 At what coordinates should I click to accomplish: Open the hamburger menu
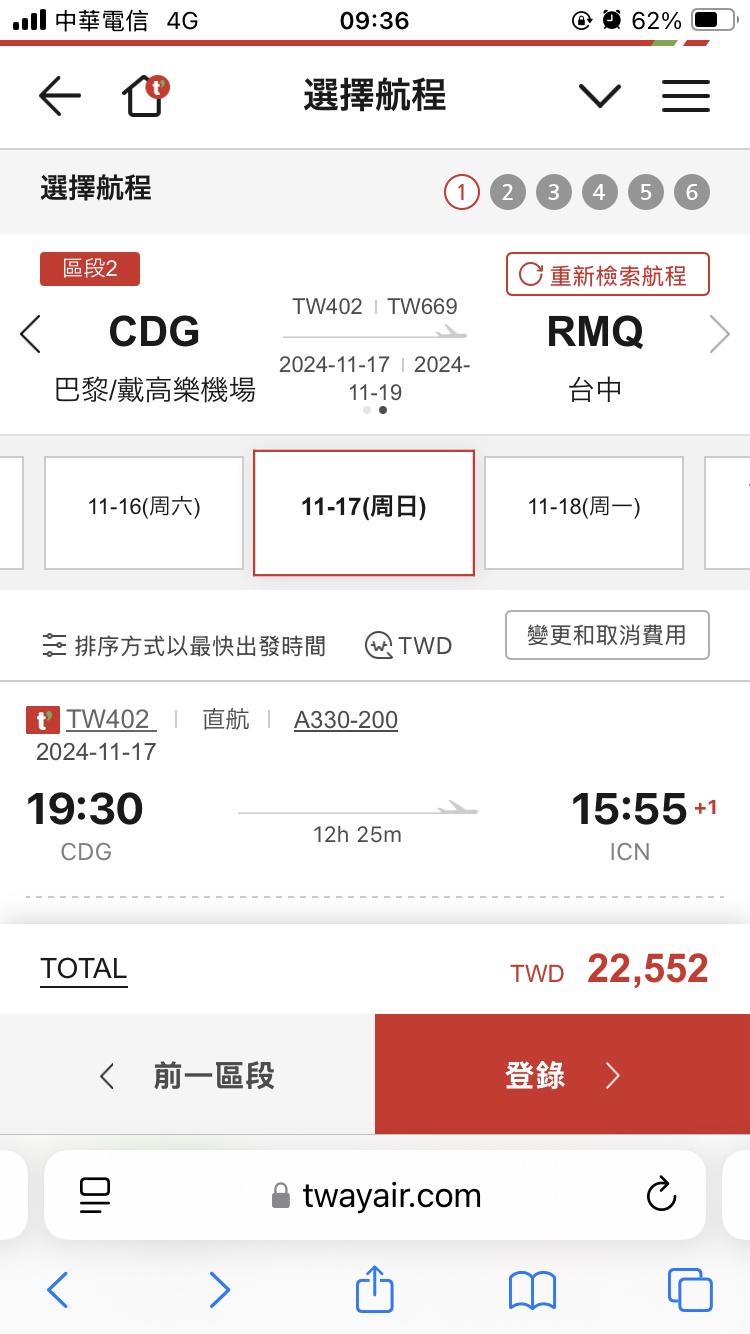tap(686, 96)
